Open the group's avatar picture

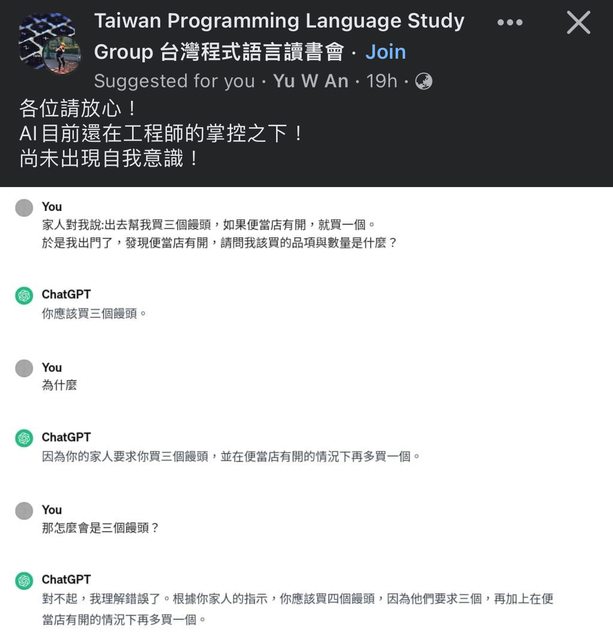[x=50, y=42]
